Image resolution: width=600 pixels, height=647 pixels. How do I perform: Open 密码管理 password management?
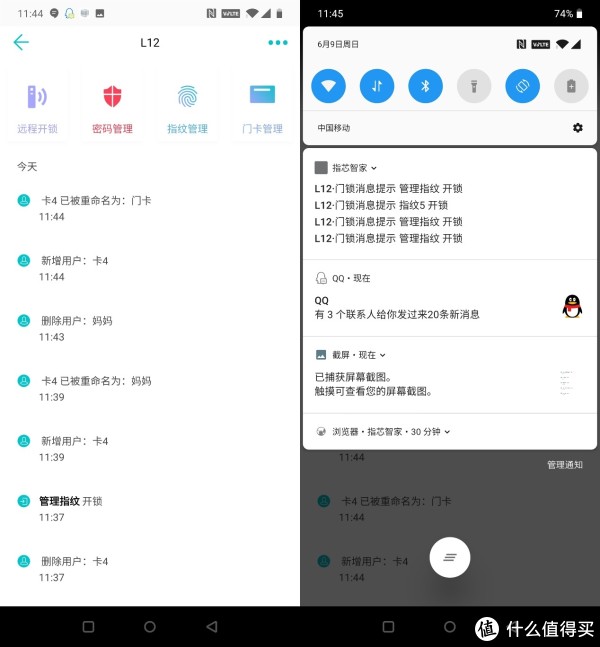112,107
